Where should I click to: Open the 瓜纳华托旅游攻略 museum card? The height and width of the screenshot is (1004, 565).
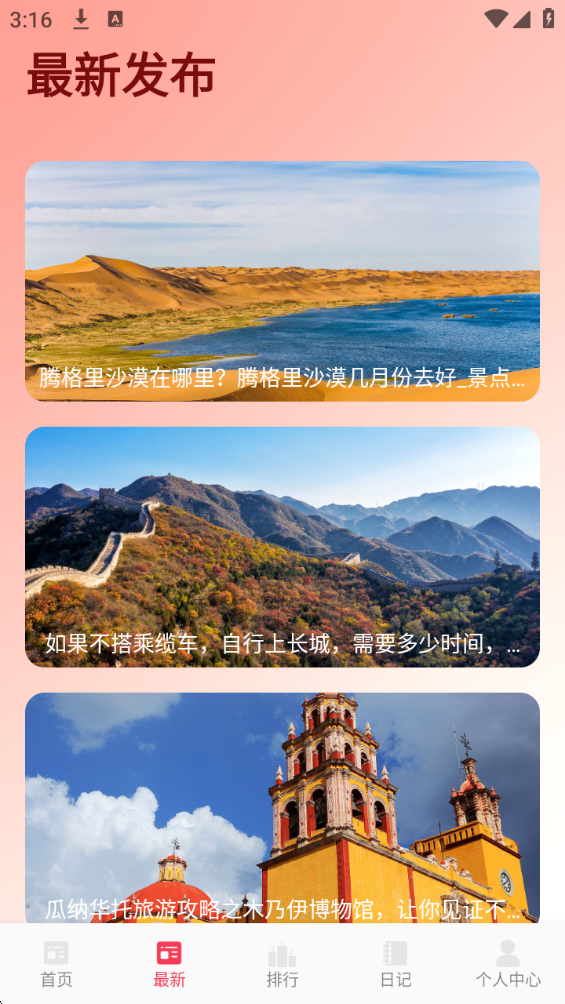tap(282, 808)
